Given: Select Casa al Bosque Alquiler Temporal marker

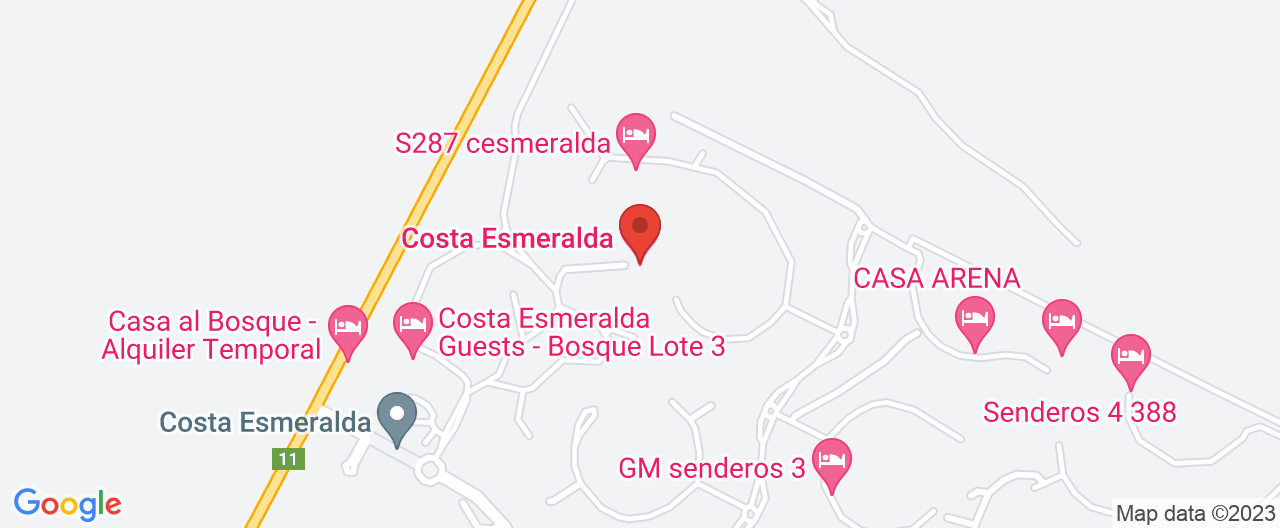Looking at the screenshot, I should 348,327.
